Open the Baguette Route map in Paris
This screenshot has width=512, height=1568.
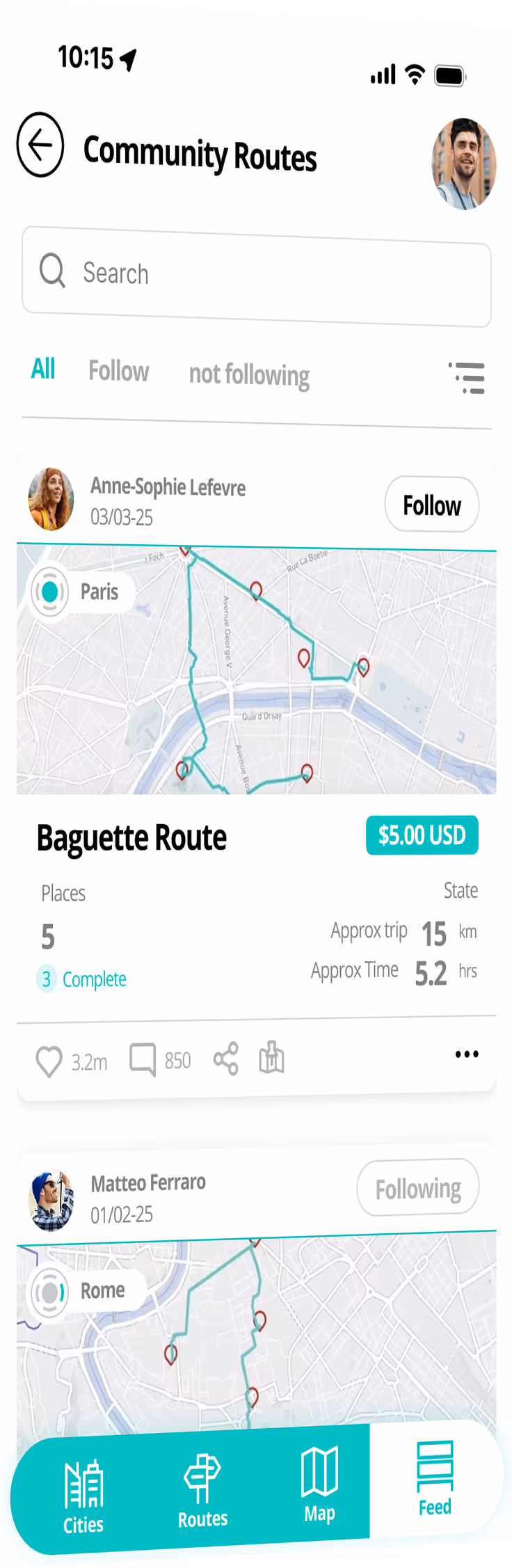tap(256, 672)
